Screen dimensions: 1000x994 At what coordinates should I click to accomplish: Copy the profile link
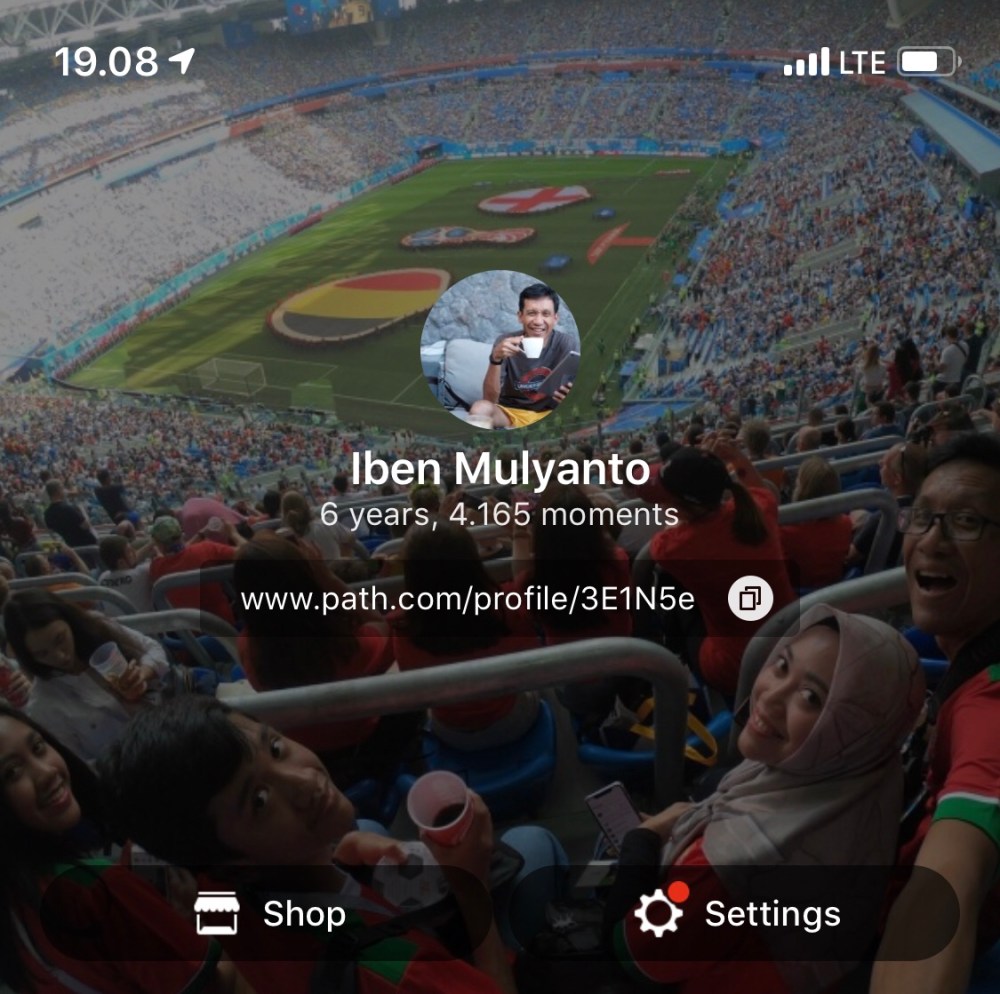point(750,598)
